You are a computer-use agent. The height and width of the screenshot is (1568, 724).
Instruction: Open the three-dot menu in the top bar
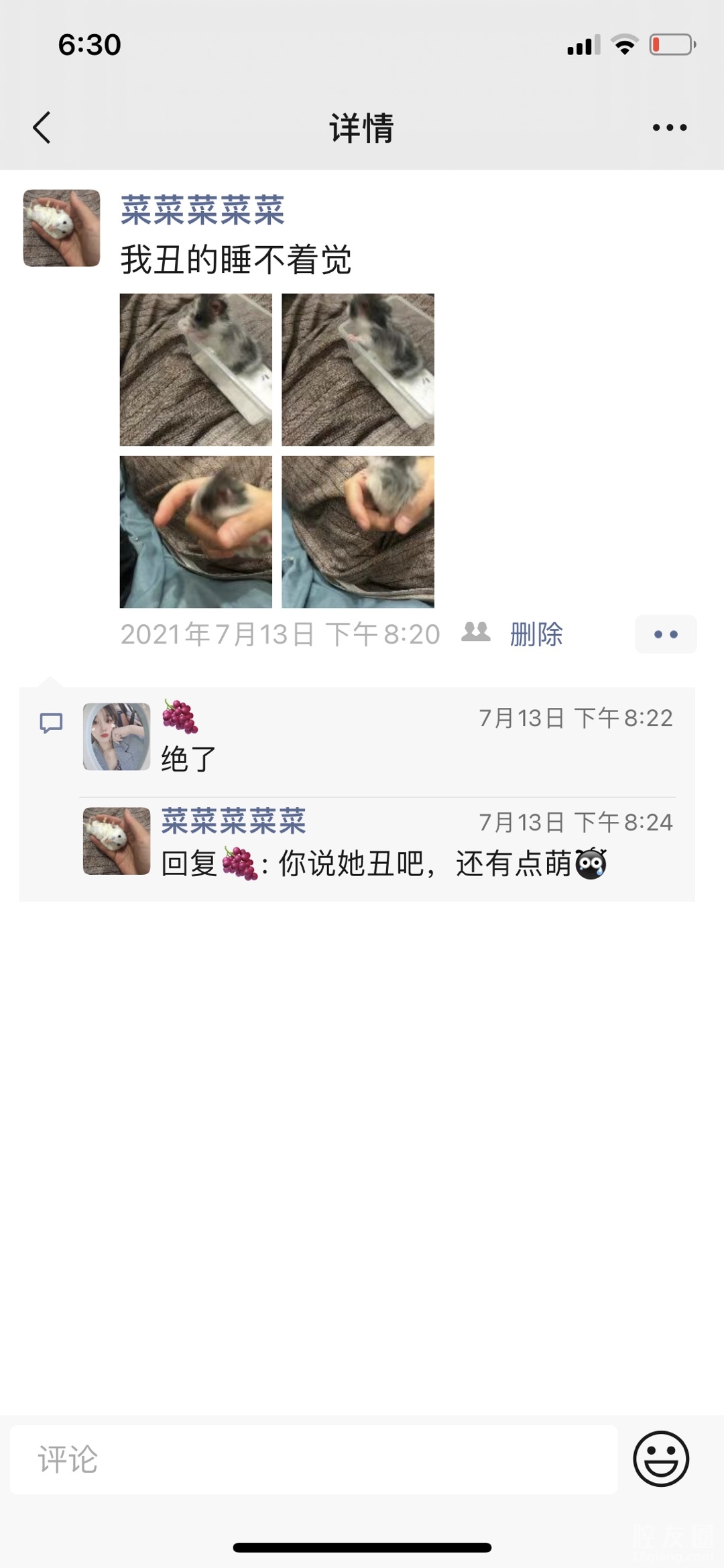pyautogui.click(x=669, y=127)
